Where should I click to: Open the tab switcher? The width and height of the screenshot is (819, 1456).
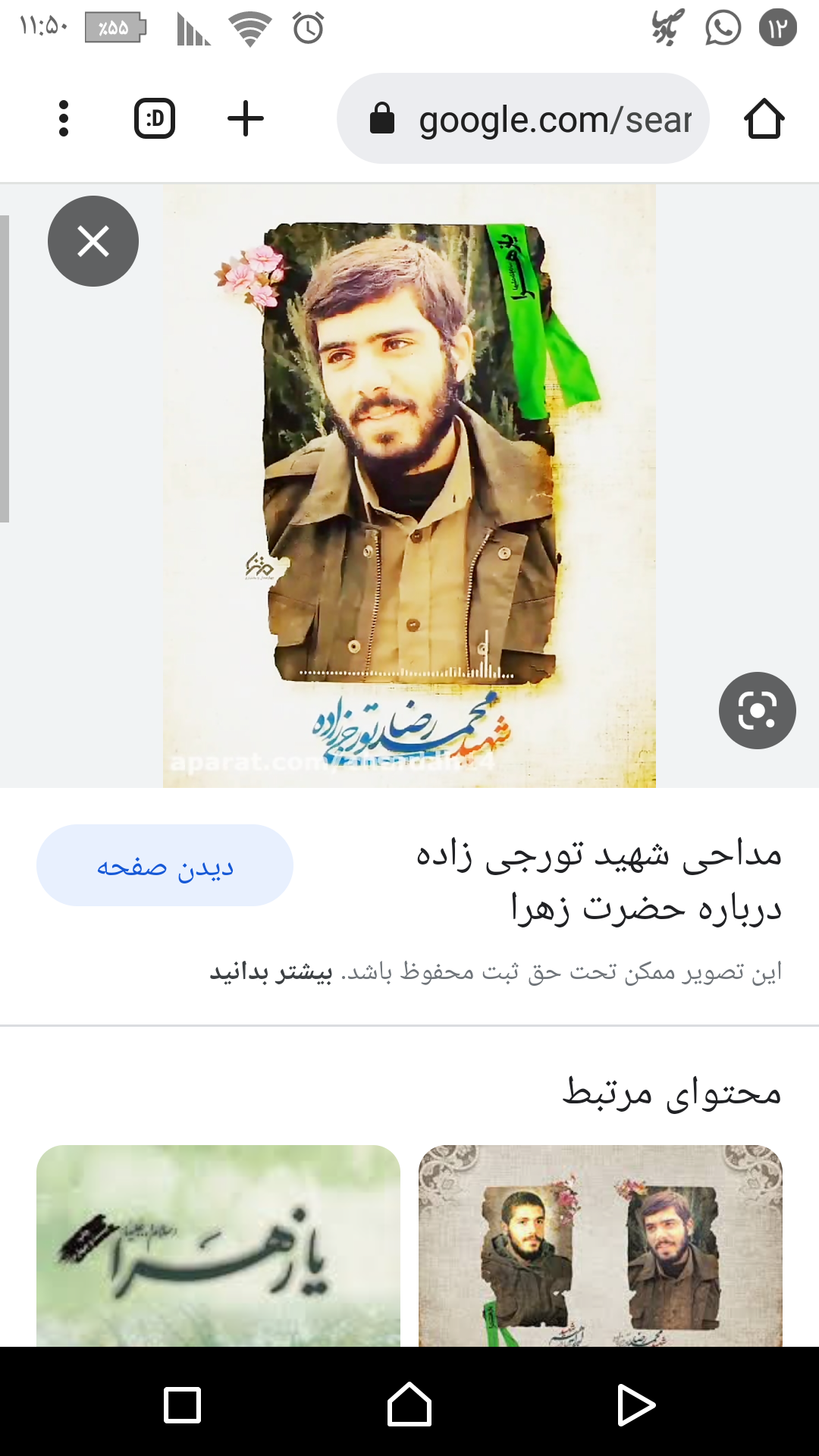(x=155, y=119)
